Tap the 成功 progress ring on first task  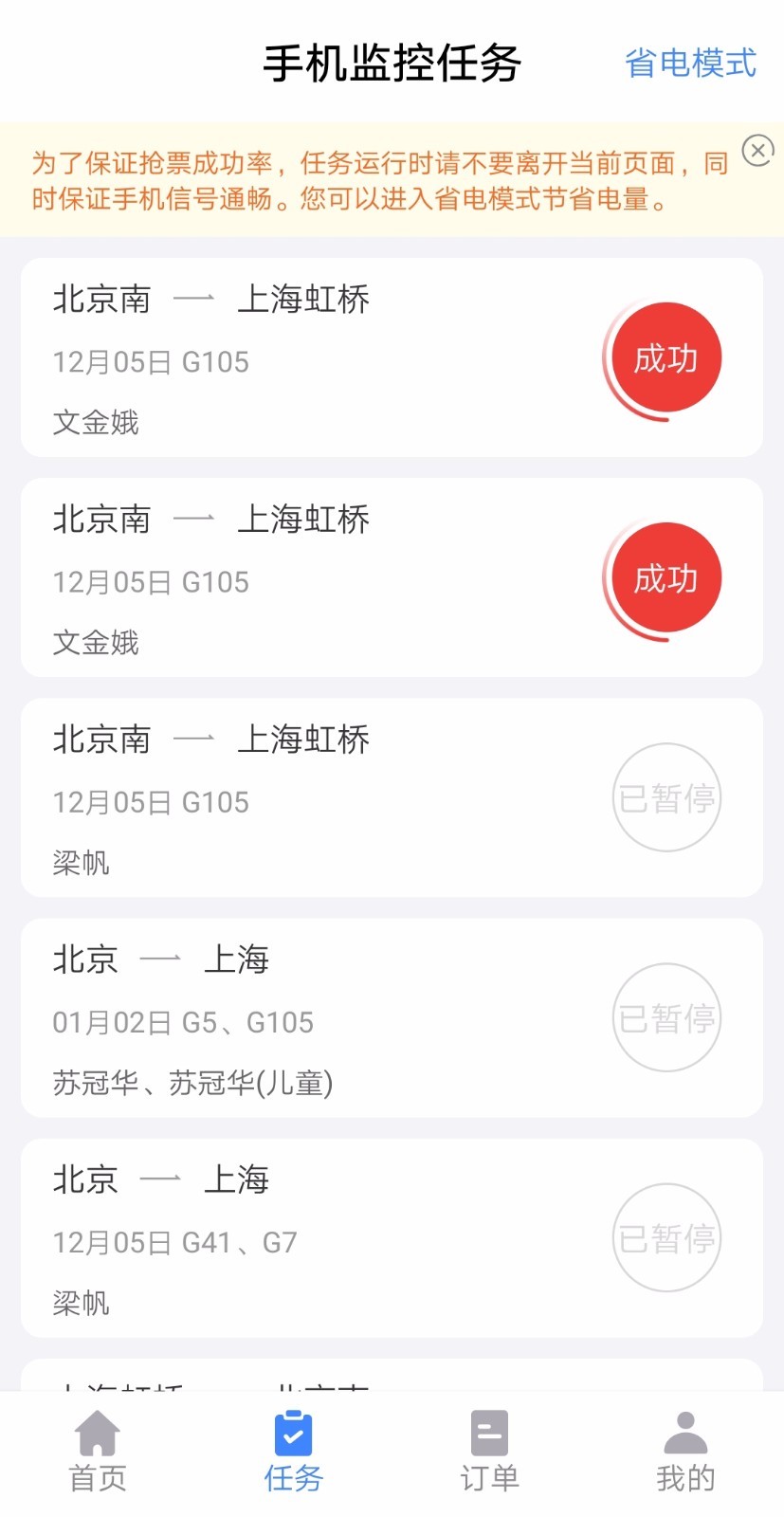[665, 356]
